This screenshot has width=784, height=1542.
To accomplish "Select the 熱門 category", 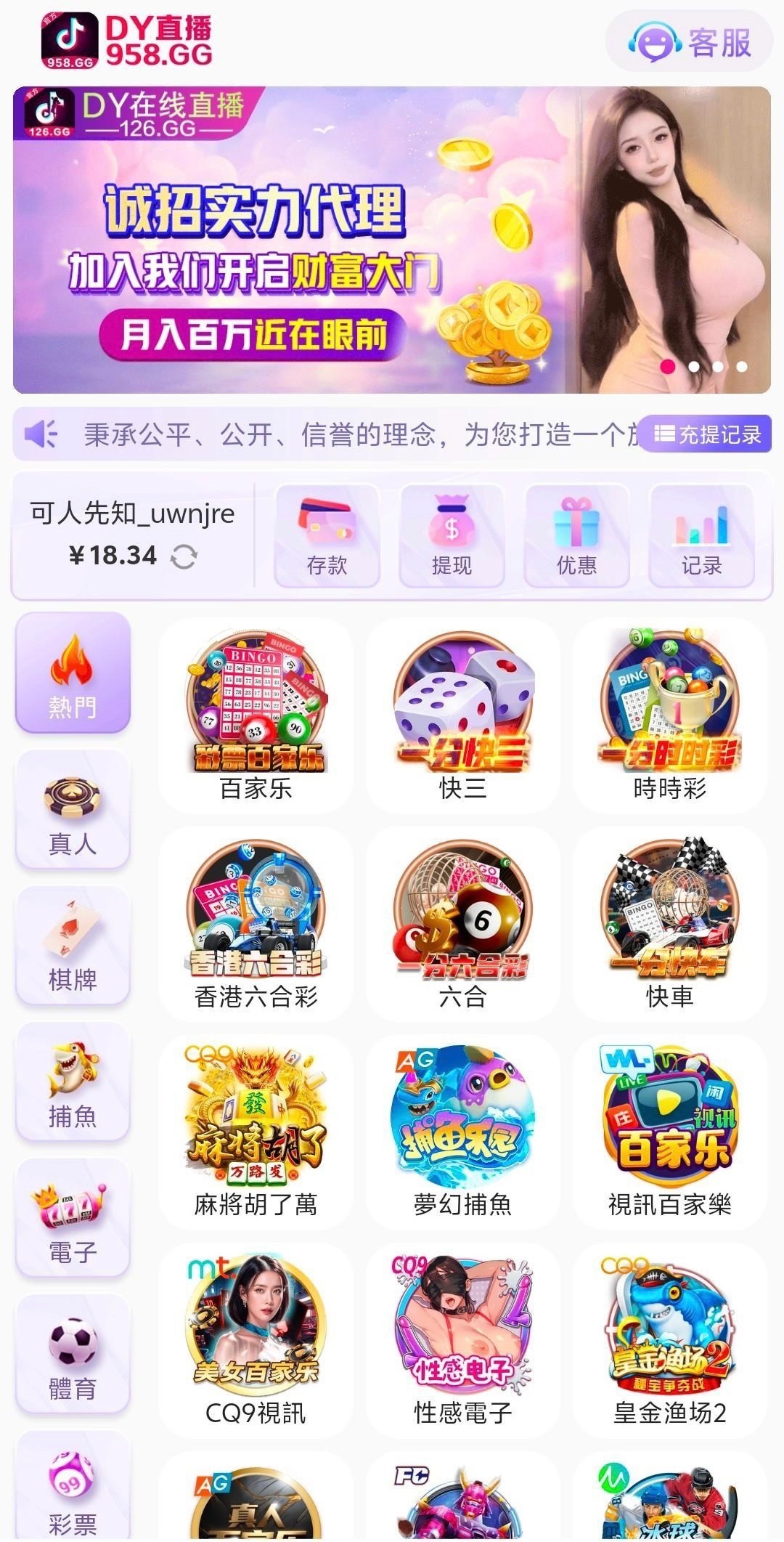I will point(73,673).
